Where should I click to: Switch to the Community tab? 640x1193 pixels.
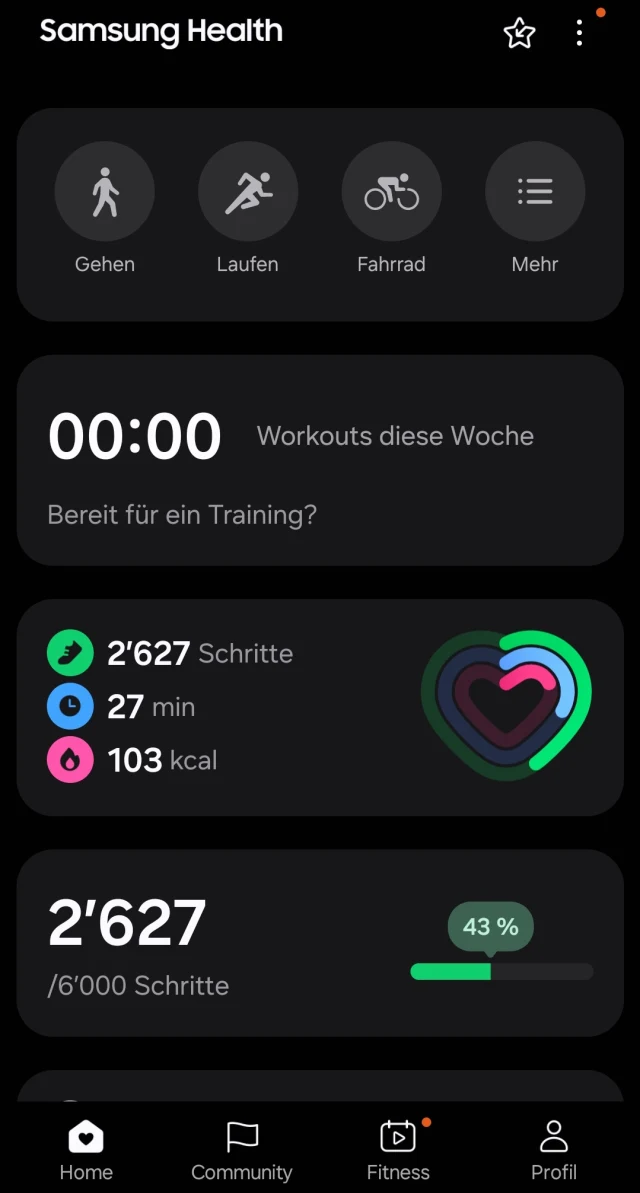[x=242, y=1150]
